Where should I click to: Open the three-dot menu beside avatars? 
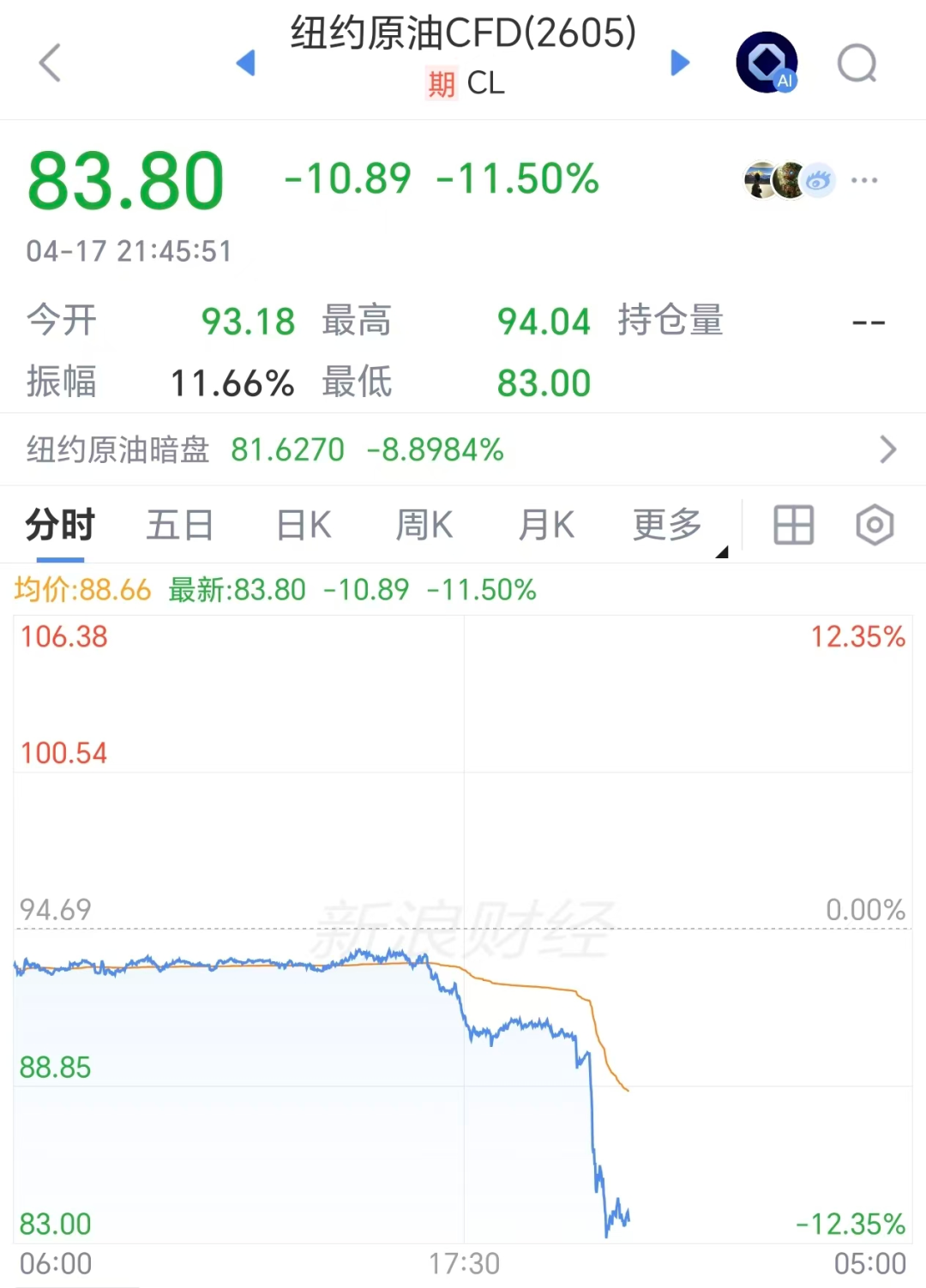coord(864,180)
